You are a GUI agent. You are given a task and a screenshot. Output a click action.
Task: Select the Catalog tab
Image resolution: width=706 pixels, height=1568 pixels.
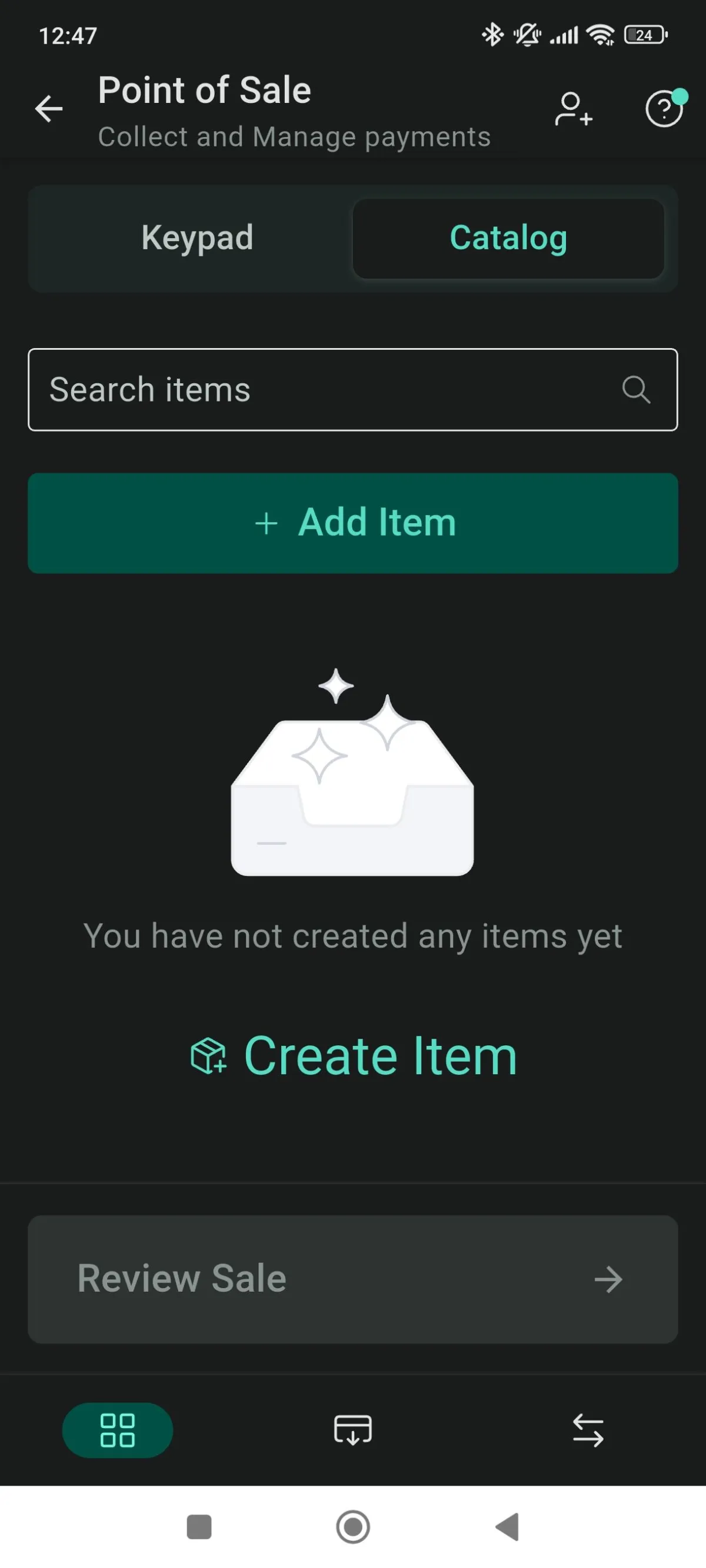(x=508, y=238)
